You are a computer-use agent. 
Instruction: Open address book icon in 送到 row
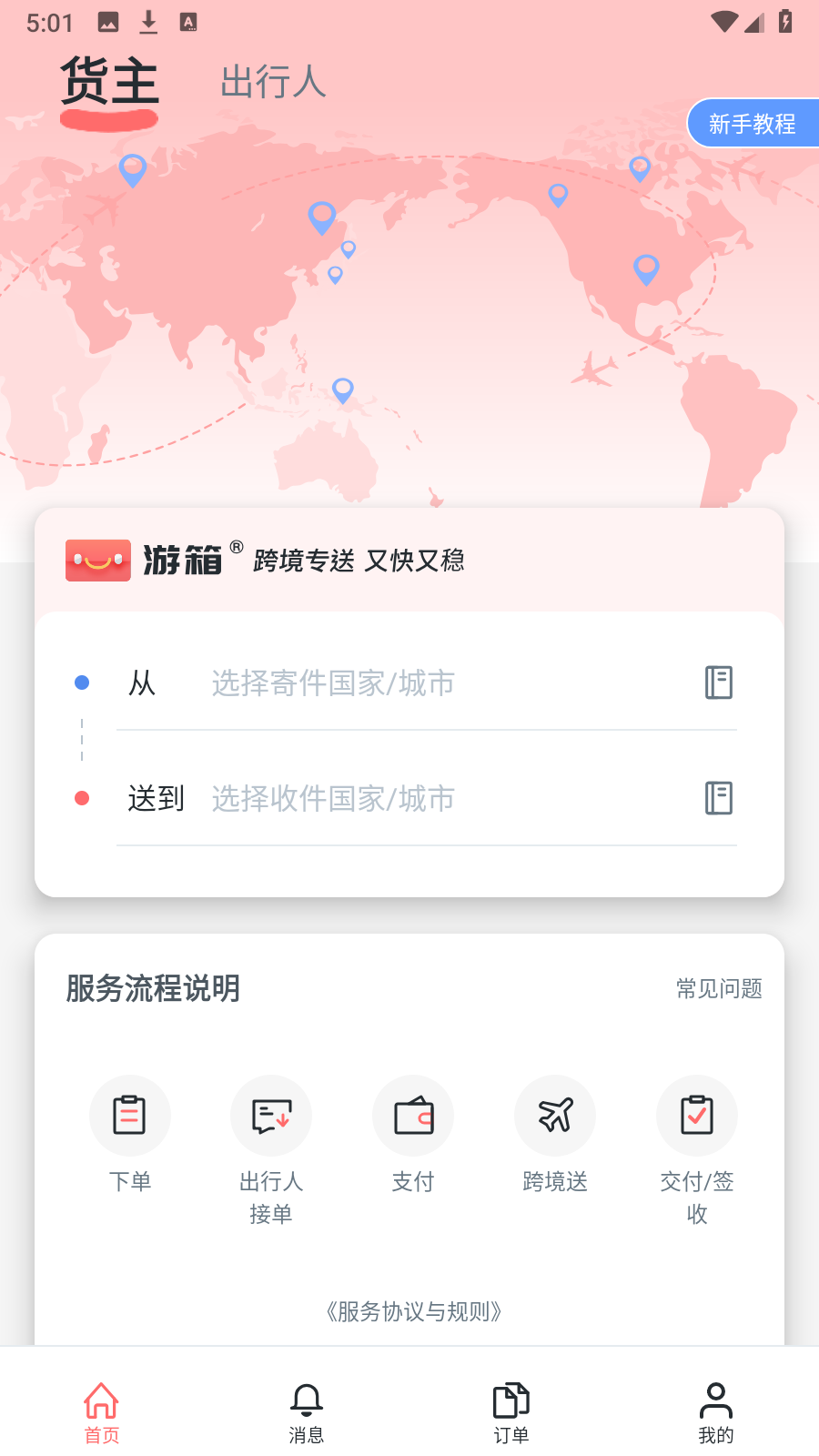point(719,798)
